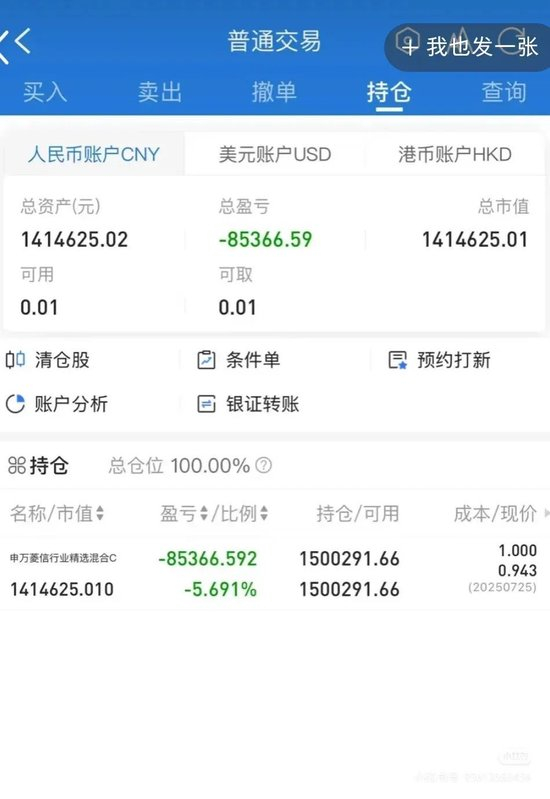The height and width of the screenshot is (799, 550).
Task: Sort holdings by 盈亏
Action: pos(184,513)
